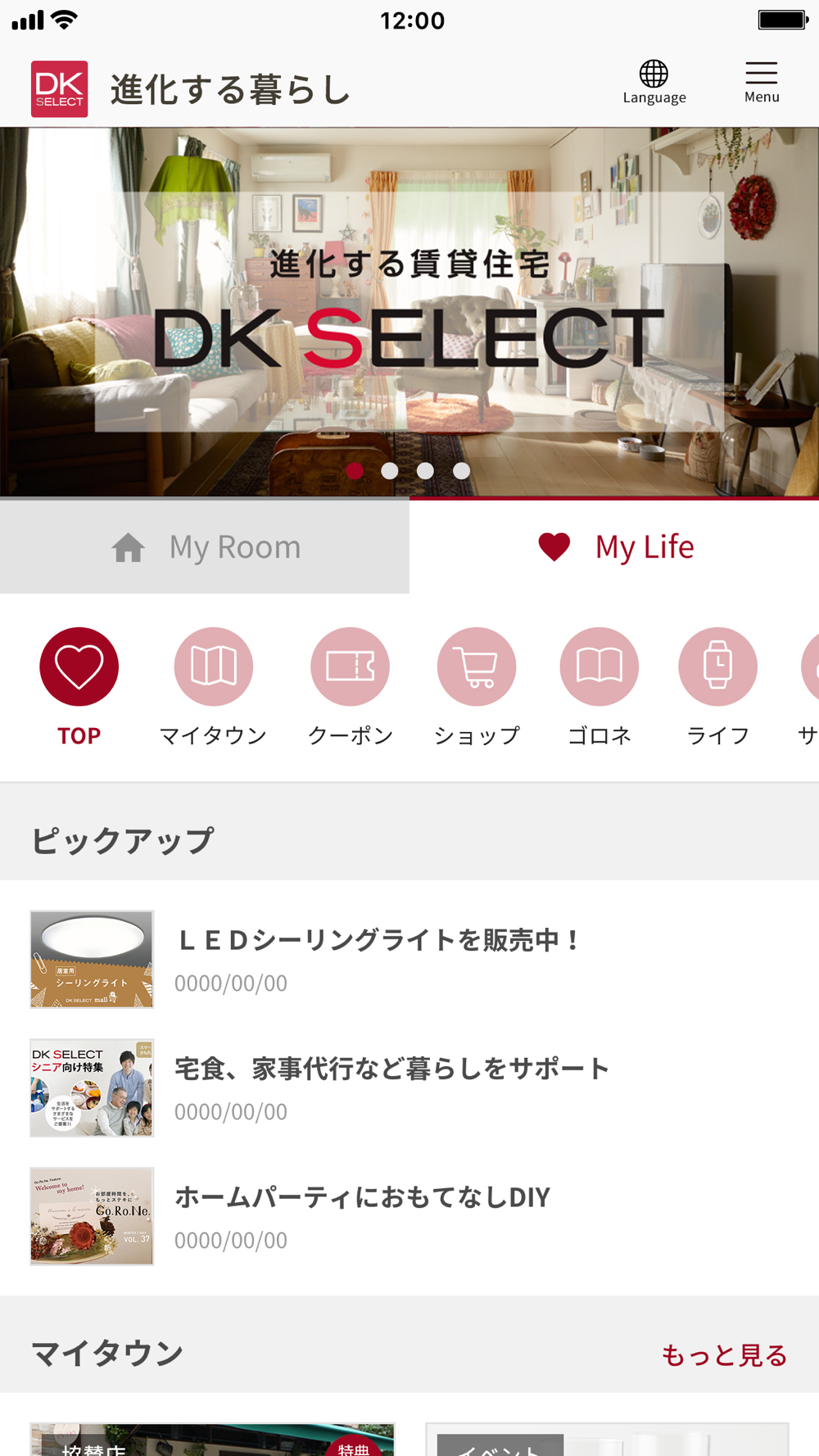Tap もっと見る for マイタウン
The height and width of the screenshot is (1456, 819).
[724, 1355]
